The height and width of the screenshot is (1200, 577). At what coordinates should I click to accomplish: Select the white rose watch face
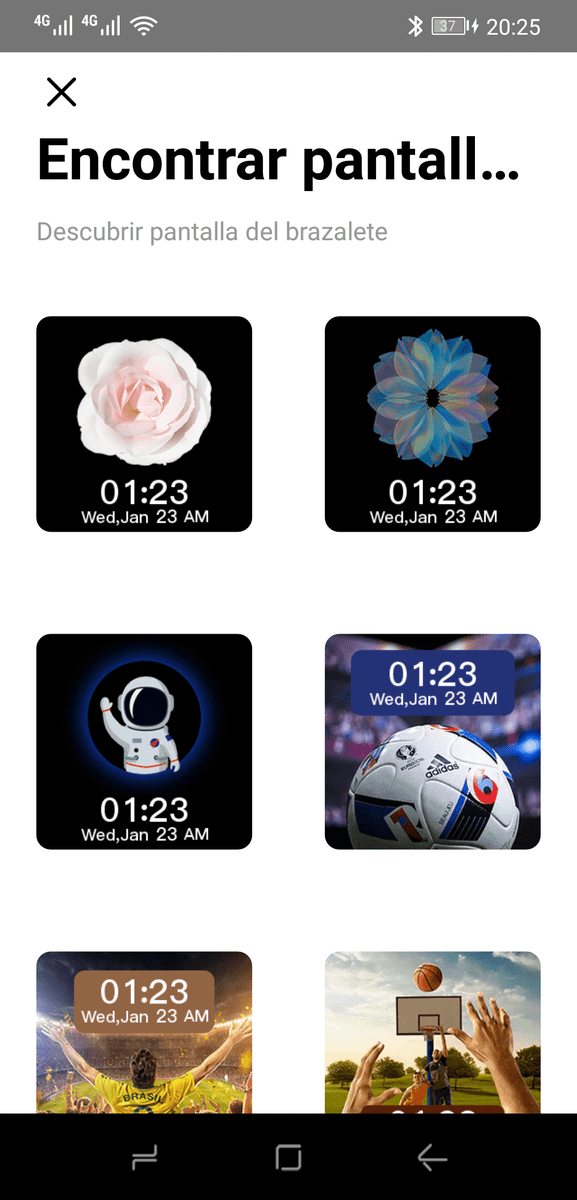point(144,424)
